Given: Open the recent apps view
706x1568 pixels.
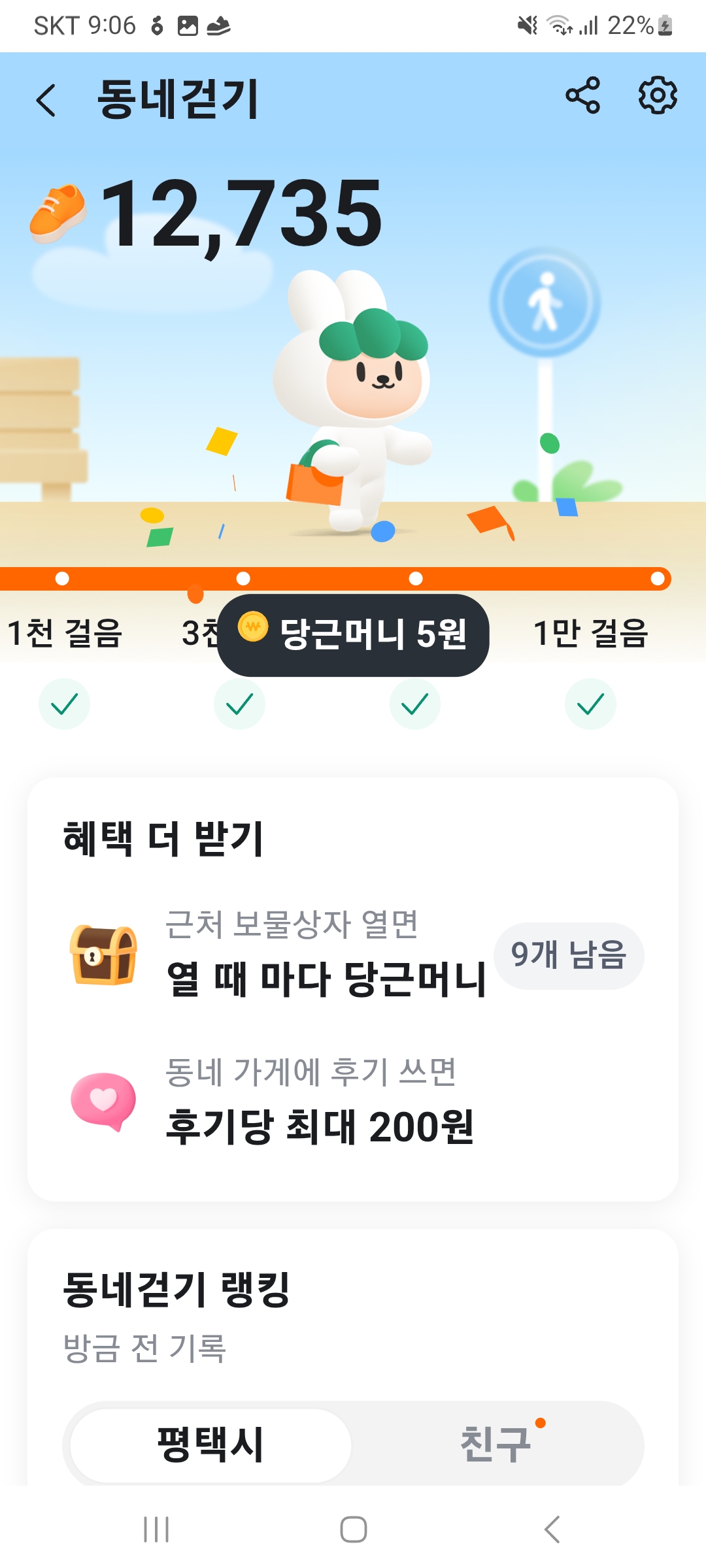Looking at the screenshot, I should [156, 1529].
